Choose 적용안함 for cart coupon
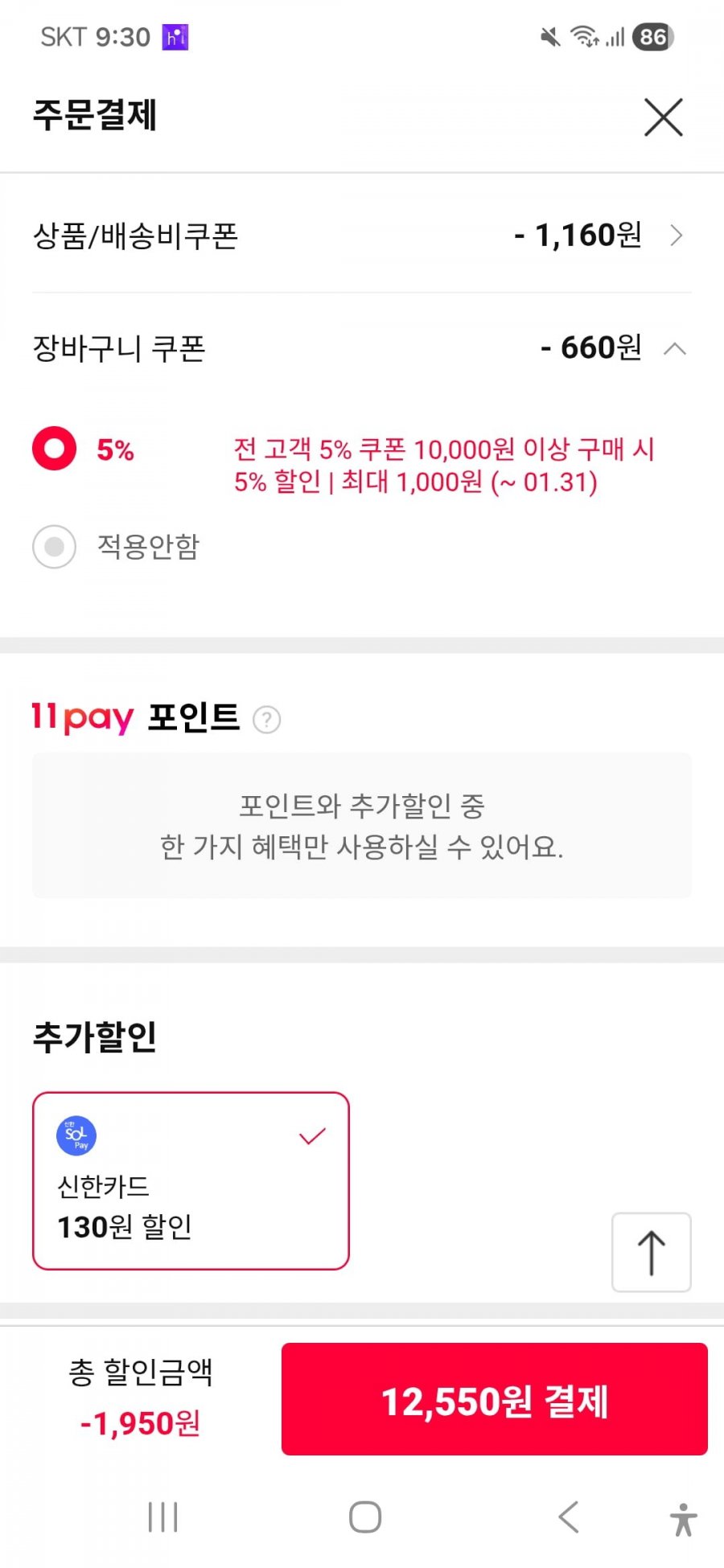This screenshot has width=724, height=1568. point(55,547)
